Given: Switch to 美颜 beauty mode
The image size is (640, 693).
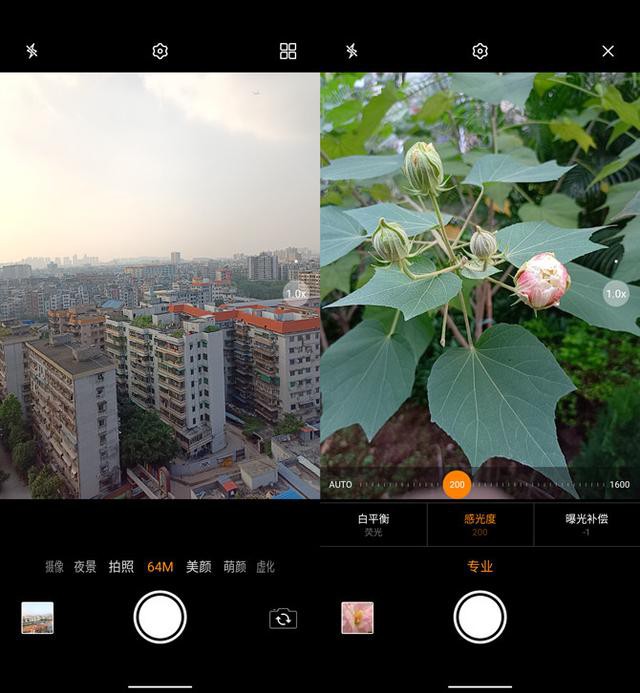Looking at the screenshot, I should pyautogui.click(x=199, y=567).
